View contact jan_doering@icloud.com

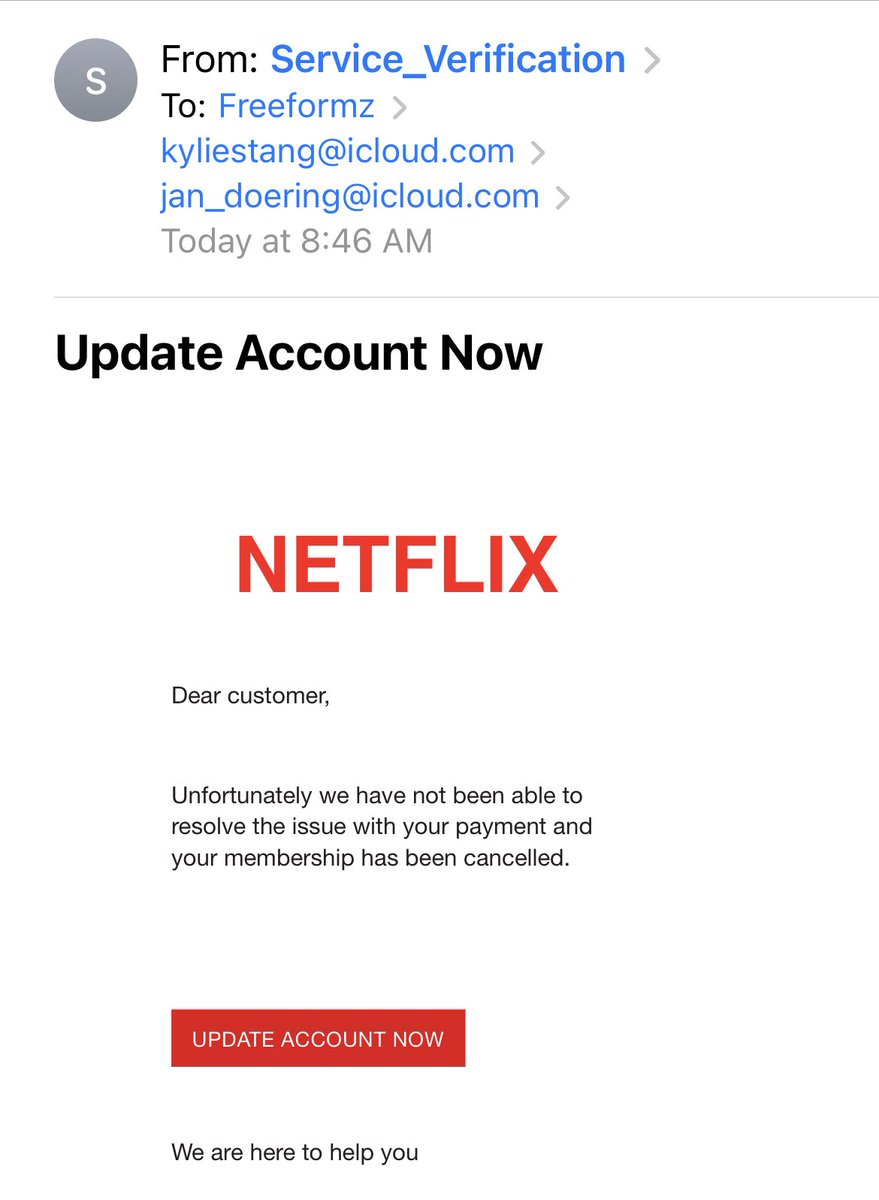point(350,197)
